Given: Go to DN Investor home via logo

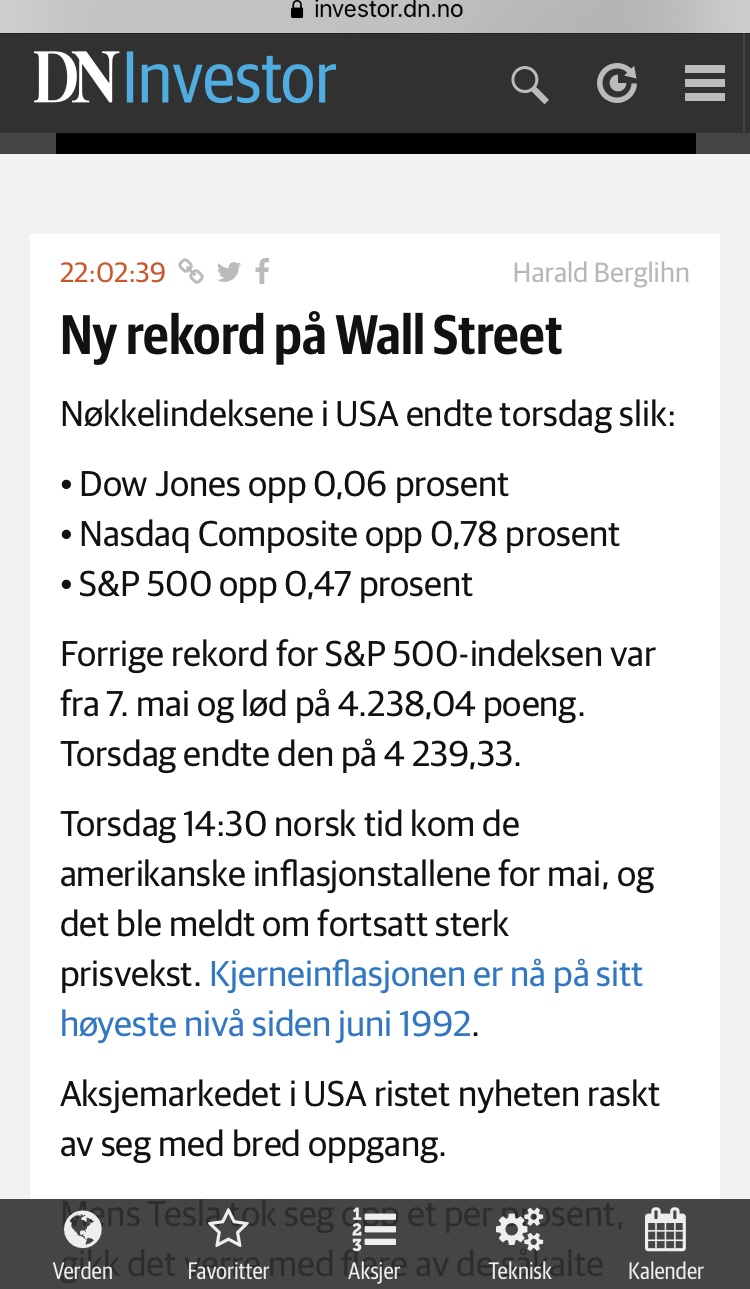Looking at the screenshot, I should pos(185,79).
